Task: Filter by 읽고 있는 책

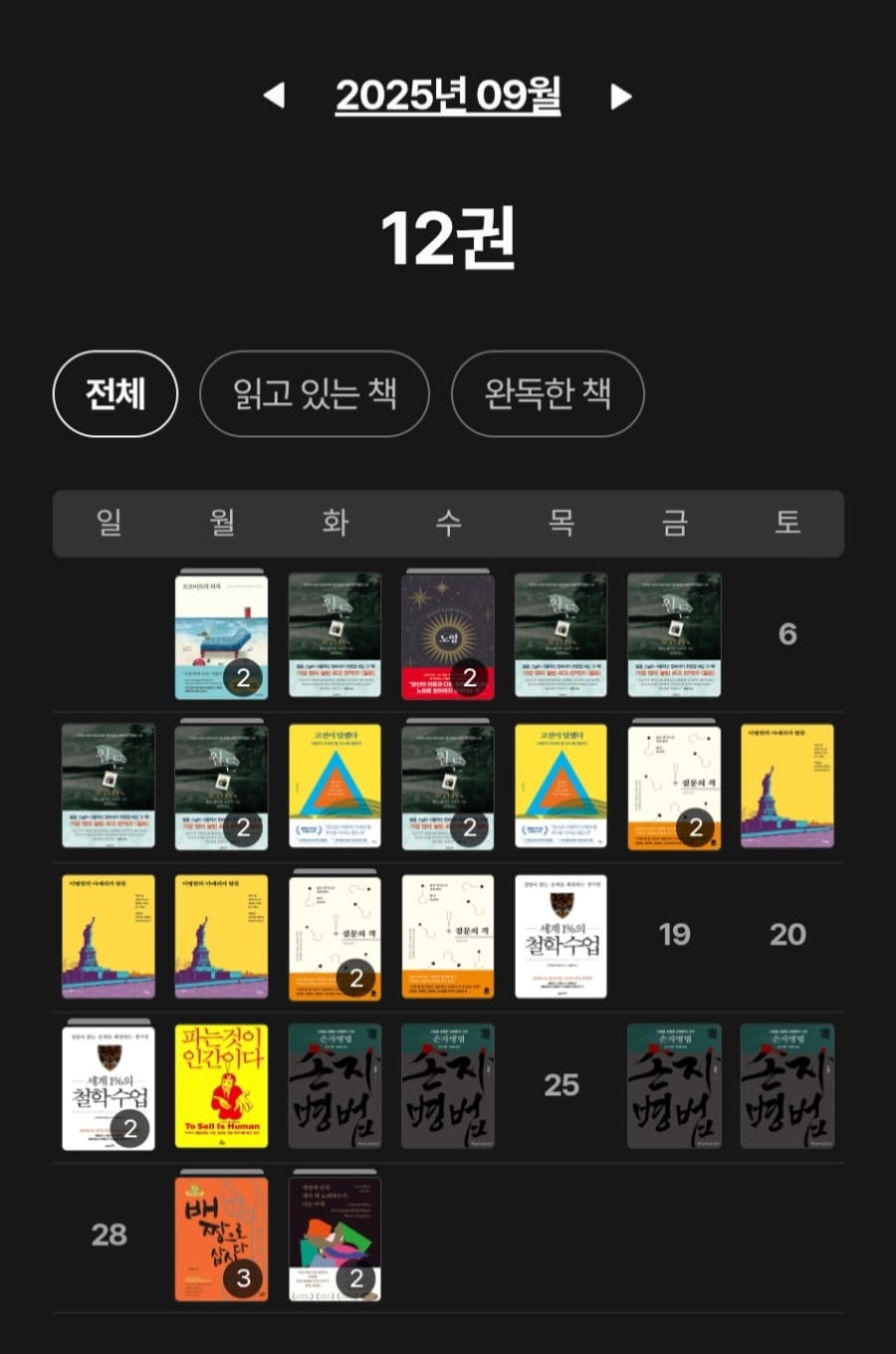Action: pyautogui.click(x=315, y=393)
